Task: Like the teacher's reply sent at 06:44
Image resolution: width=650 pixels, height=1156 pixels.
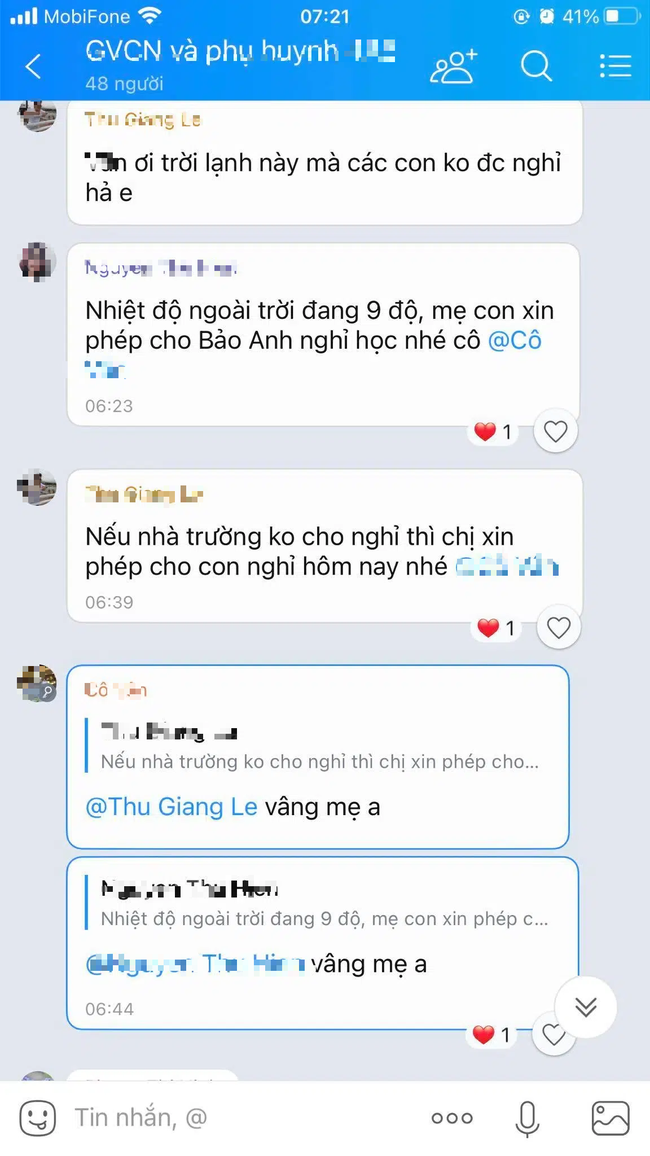Action: [553, 1035]
